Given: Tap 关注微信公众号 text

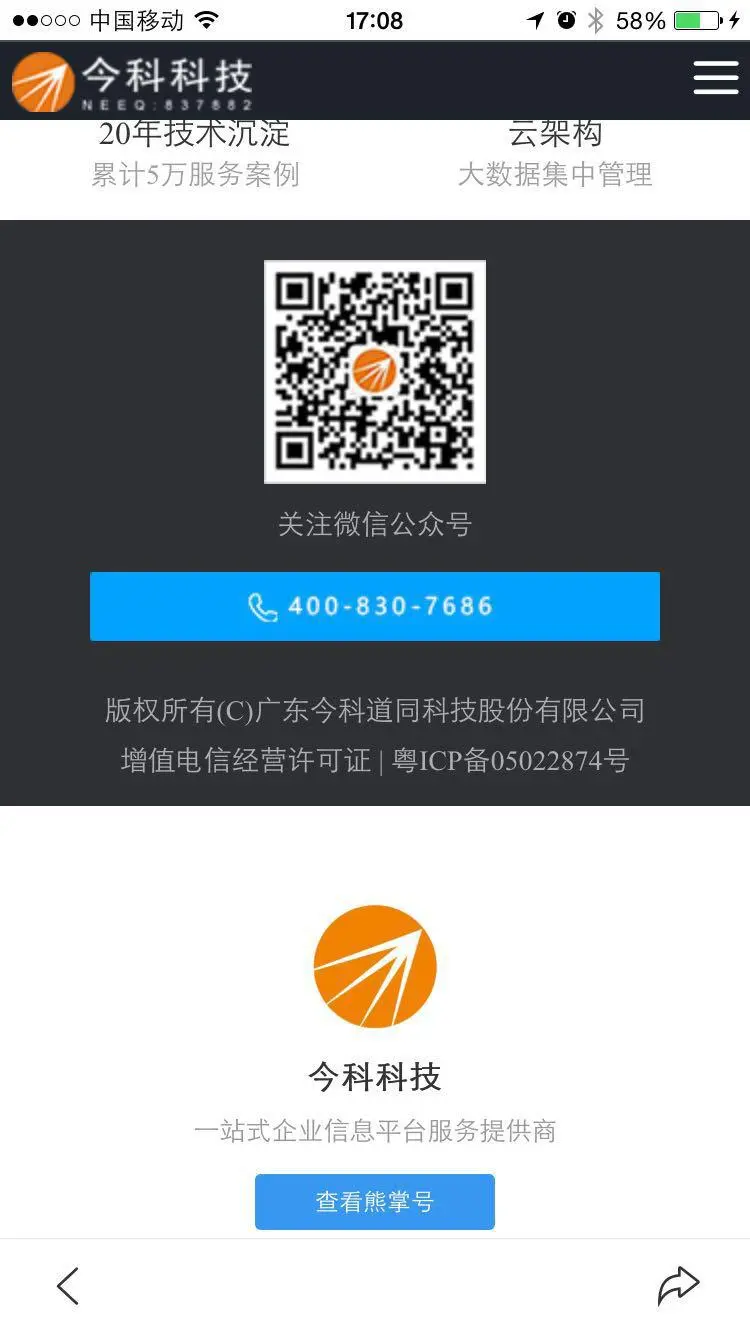Looking at the screenshot, I should [374, 524].
